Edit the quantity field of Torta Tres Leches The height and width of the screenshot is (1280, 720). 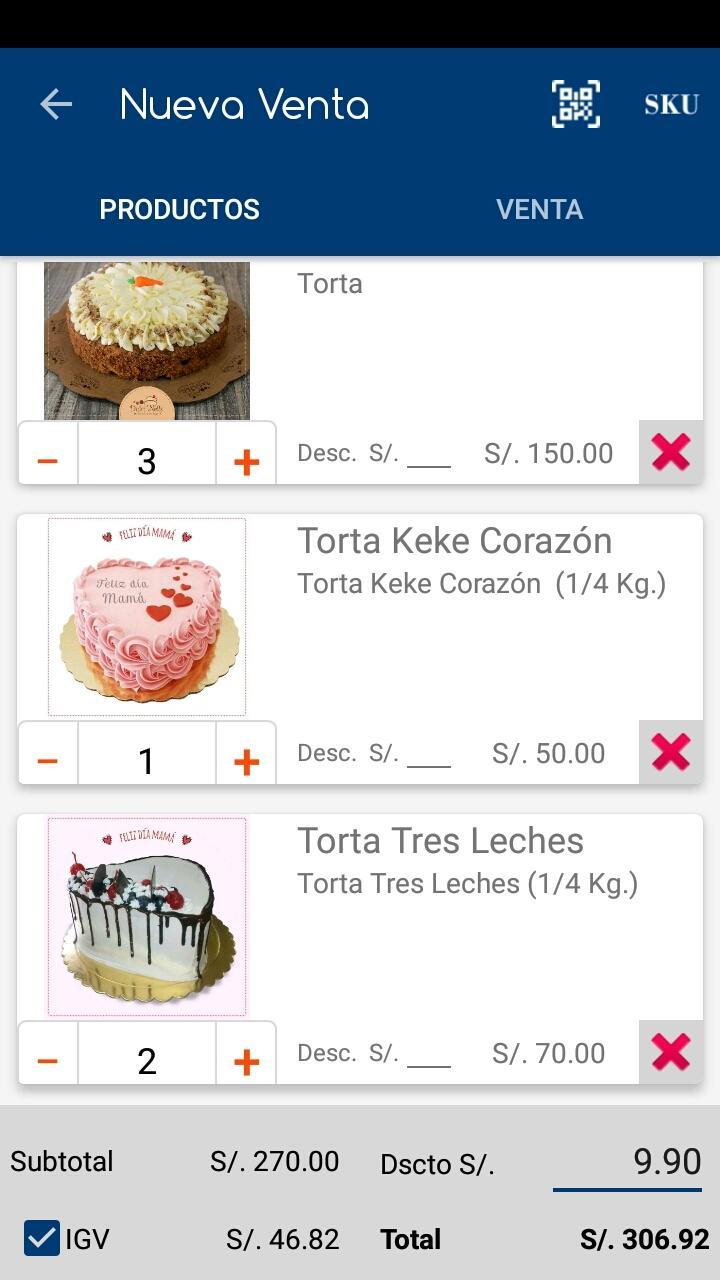(x=147, y=1061)
